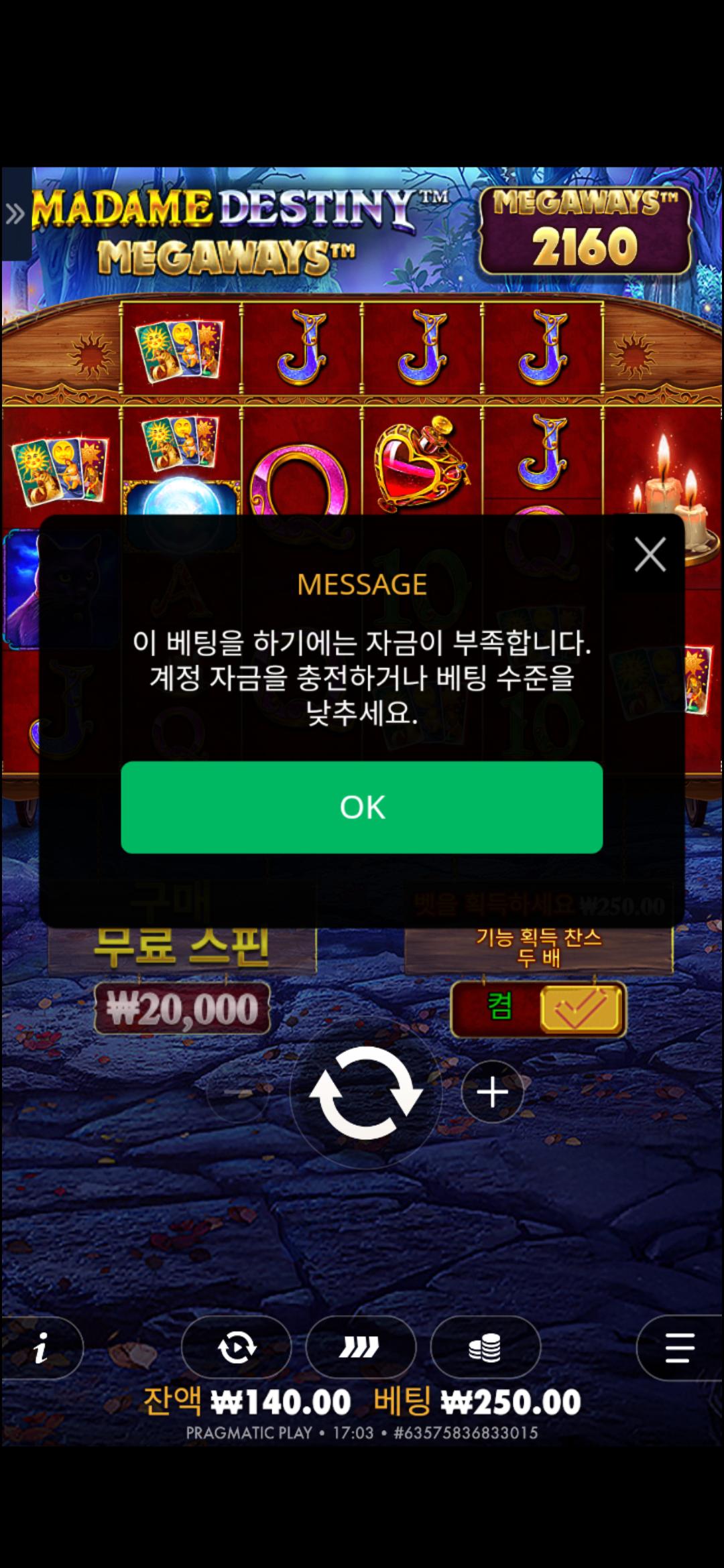Buy free spins for ₩20,000
Screen dimensions: 724x1568
point(182,1008)
